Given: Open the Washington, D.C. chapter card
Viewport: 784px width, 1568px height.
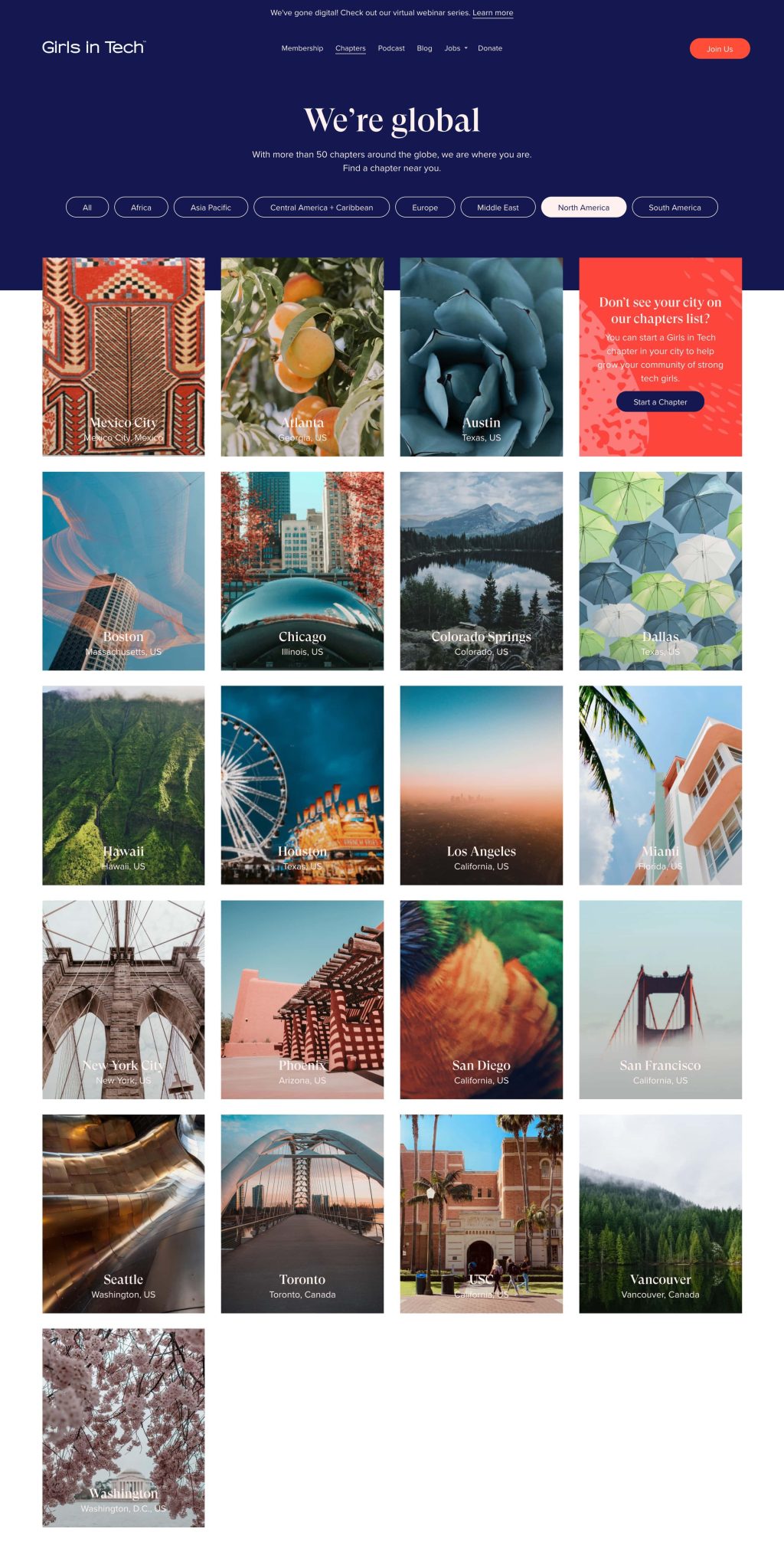Looking at the screenshot, I should pyautogui.click(x=122, y=1426).
